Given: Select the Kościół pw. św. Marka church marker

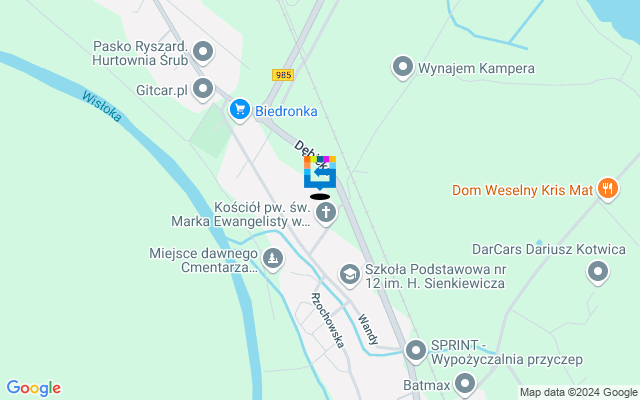Looking at the screenshot, I should [326, 212].
